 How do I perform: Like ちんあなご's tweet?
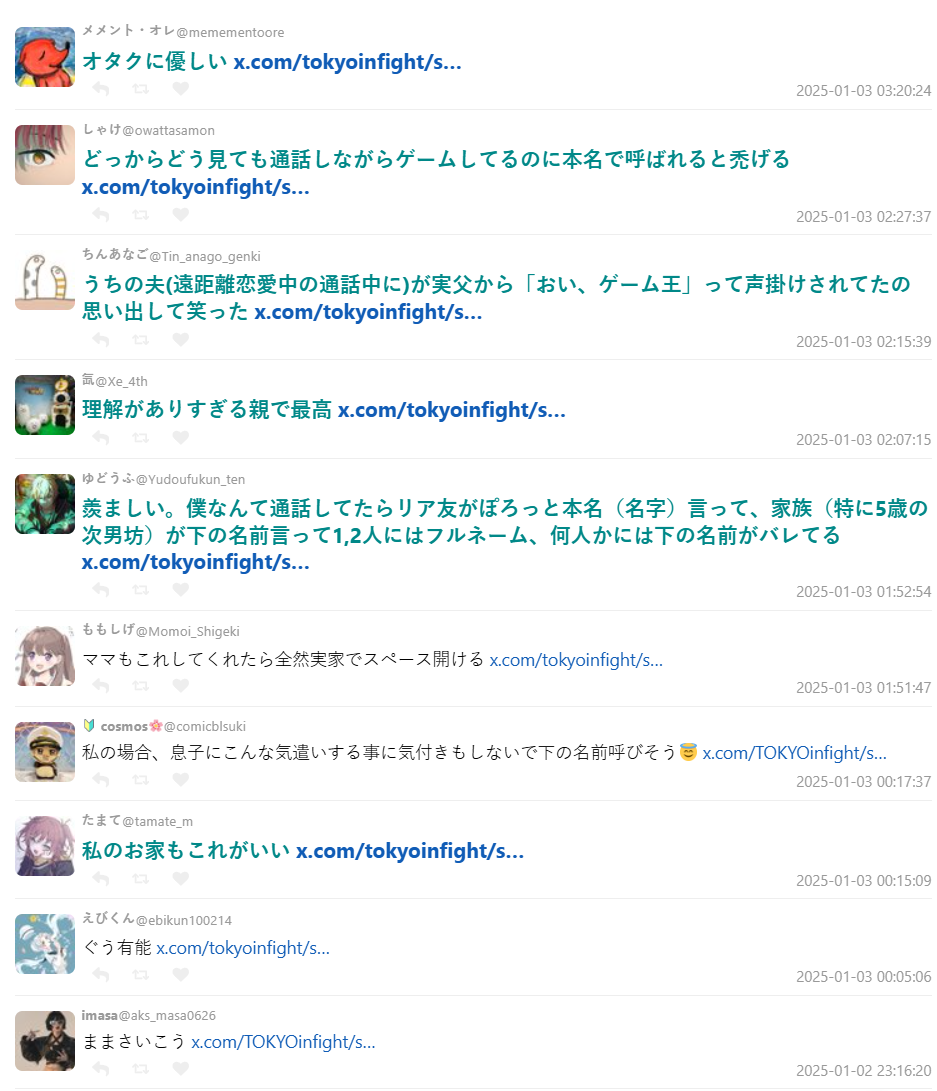180,339
